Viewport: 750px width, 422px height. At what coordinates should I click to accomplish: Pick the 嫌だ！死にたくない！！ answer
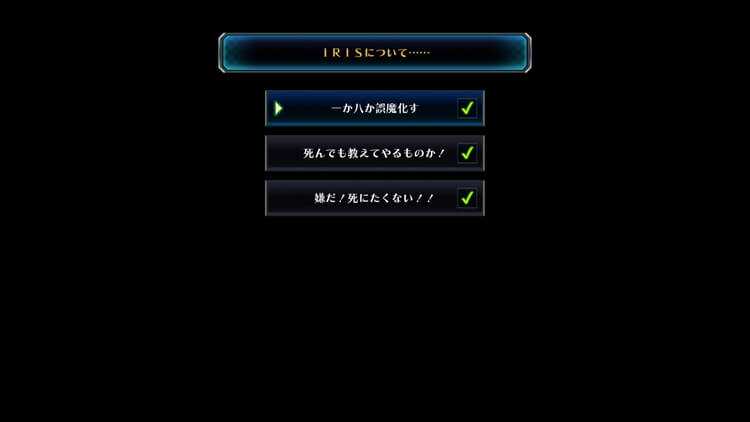coord(374,198)
